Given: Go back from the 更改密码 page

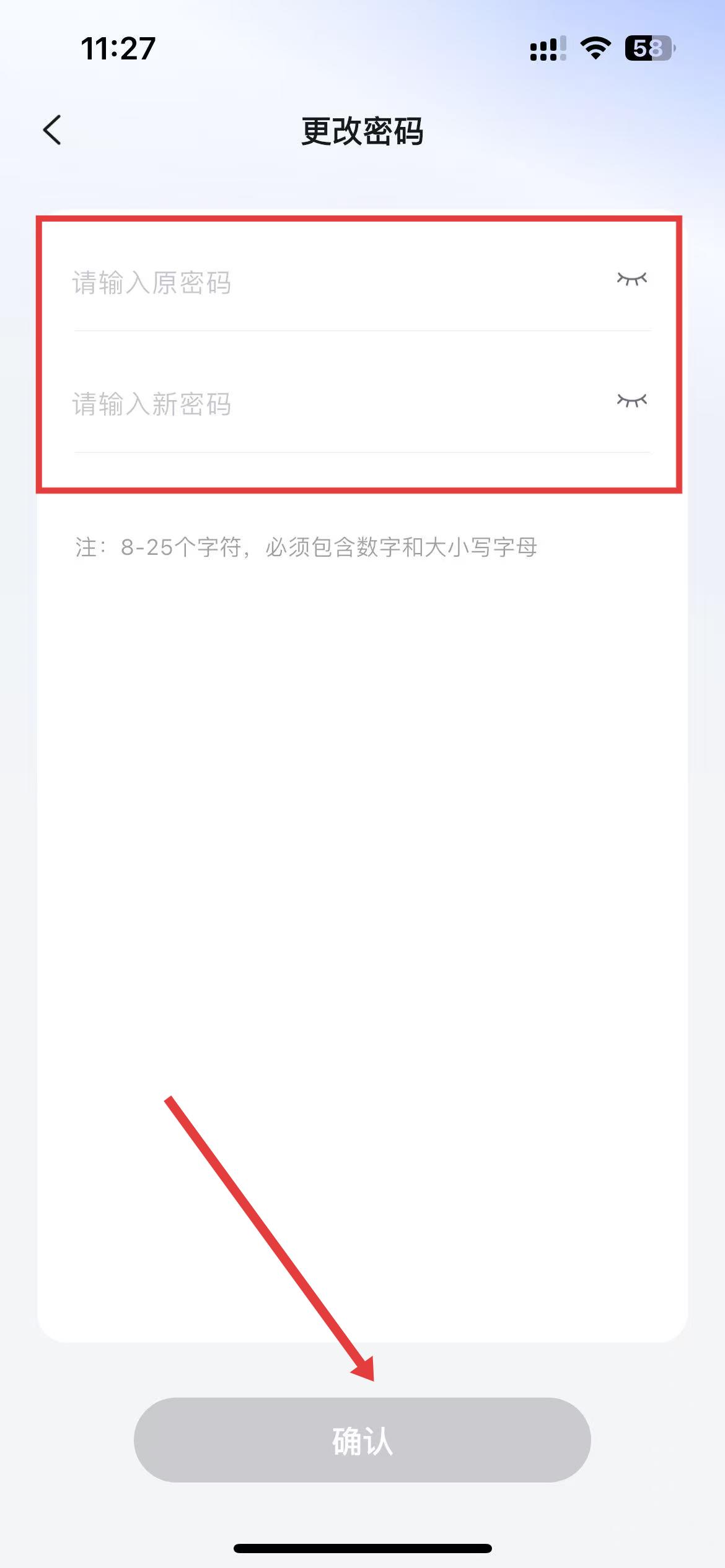Looking at the screenshot, I should pyautogui.click(x=53, y=130).
